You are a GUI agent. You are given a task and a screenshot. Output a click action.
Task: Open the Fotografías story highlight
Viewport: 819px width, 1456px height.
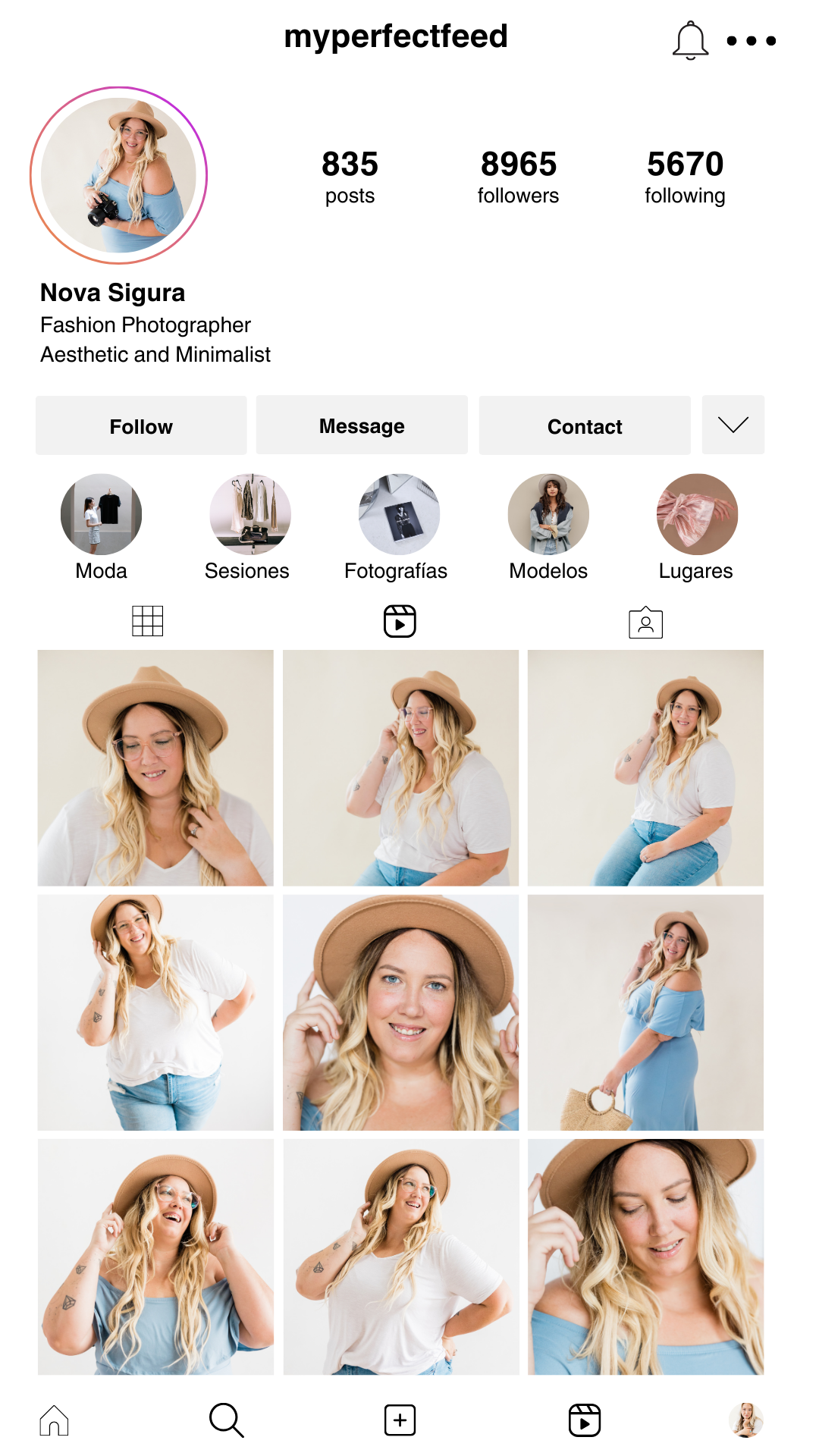(399, 515)
